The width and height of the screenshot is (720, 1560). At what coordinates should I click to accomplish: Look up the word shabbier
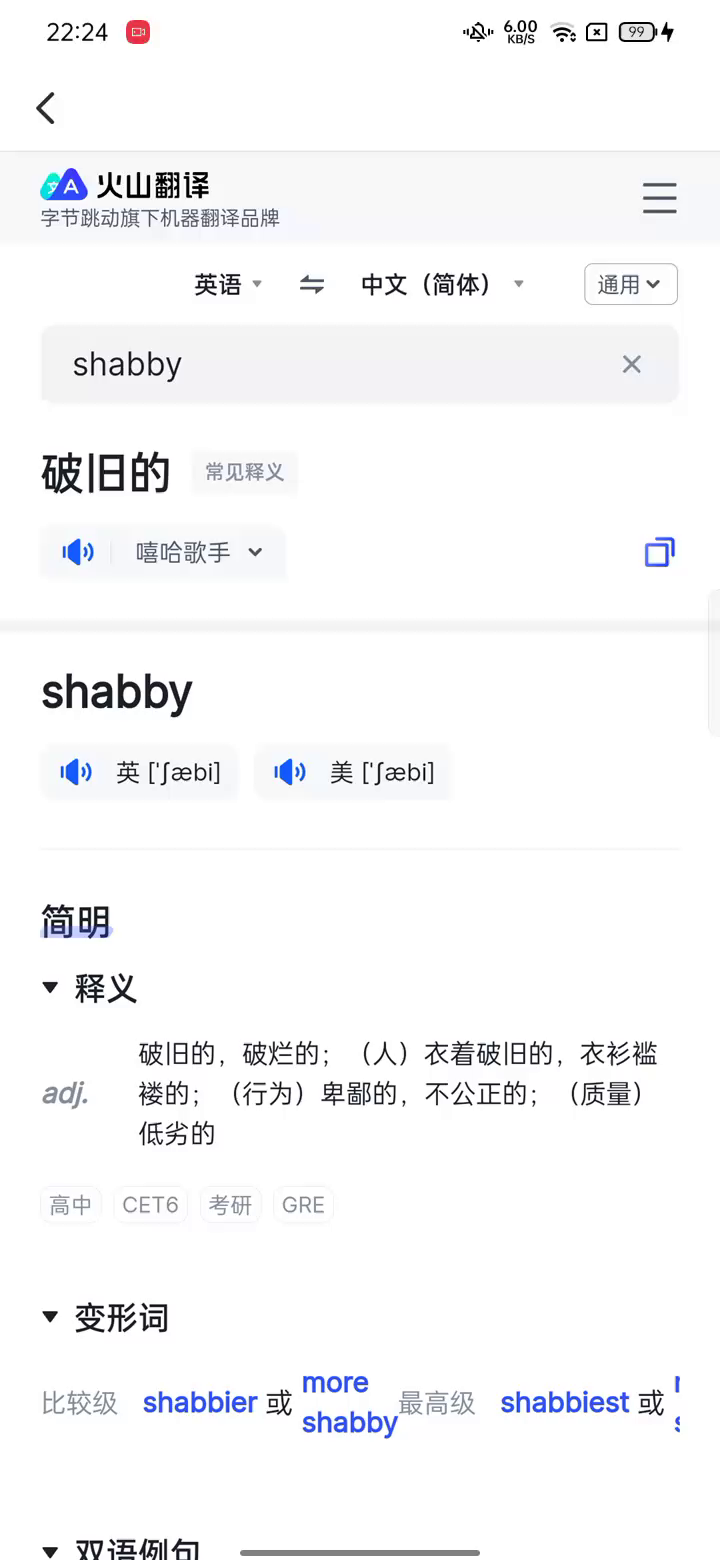tap(200, 1402)
